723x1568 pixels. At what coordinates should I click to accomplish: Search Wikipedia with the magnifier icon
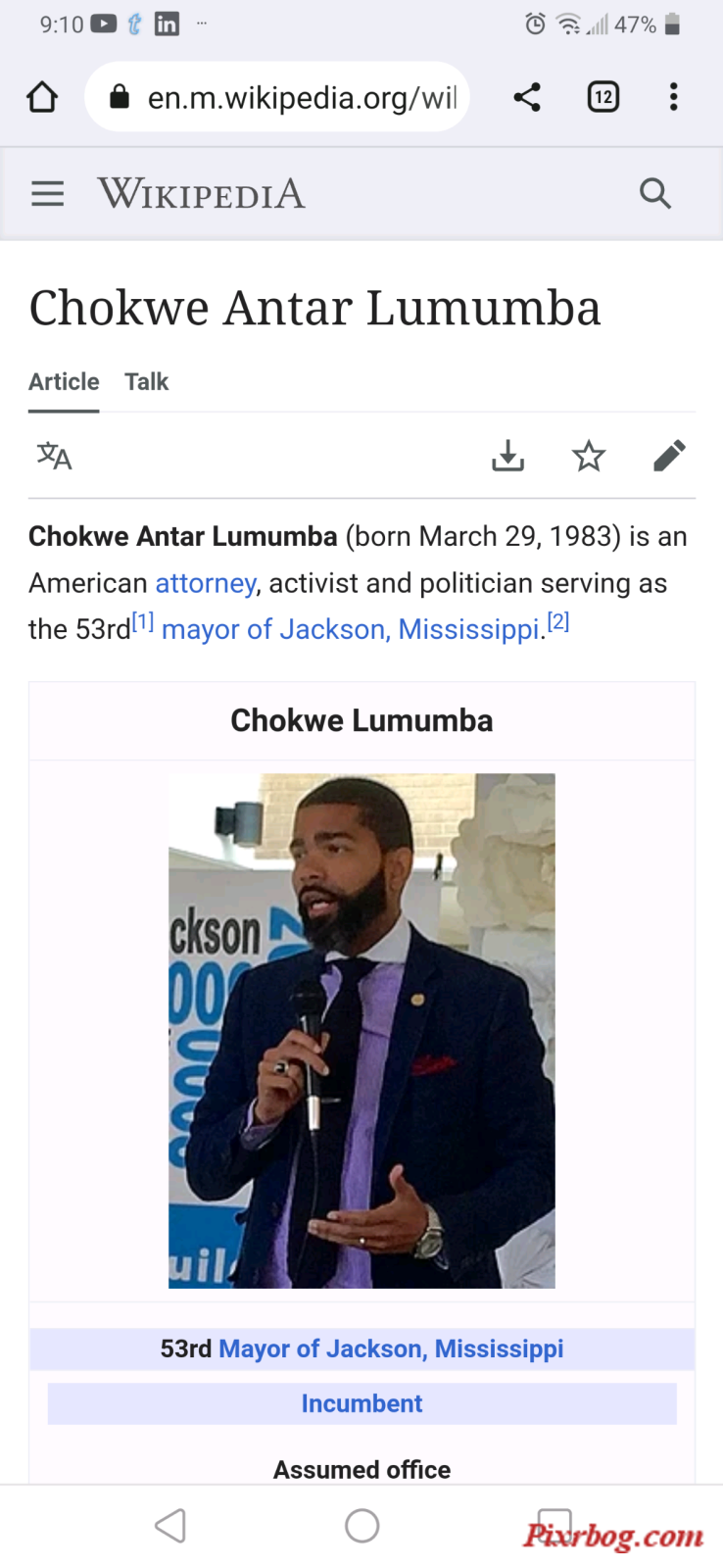click(x=654, y=194)
